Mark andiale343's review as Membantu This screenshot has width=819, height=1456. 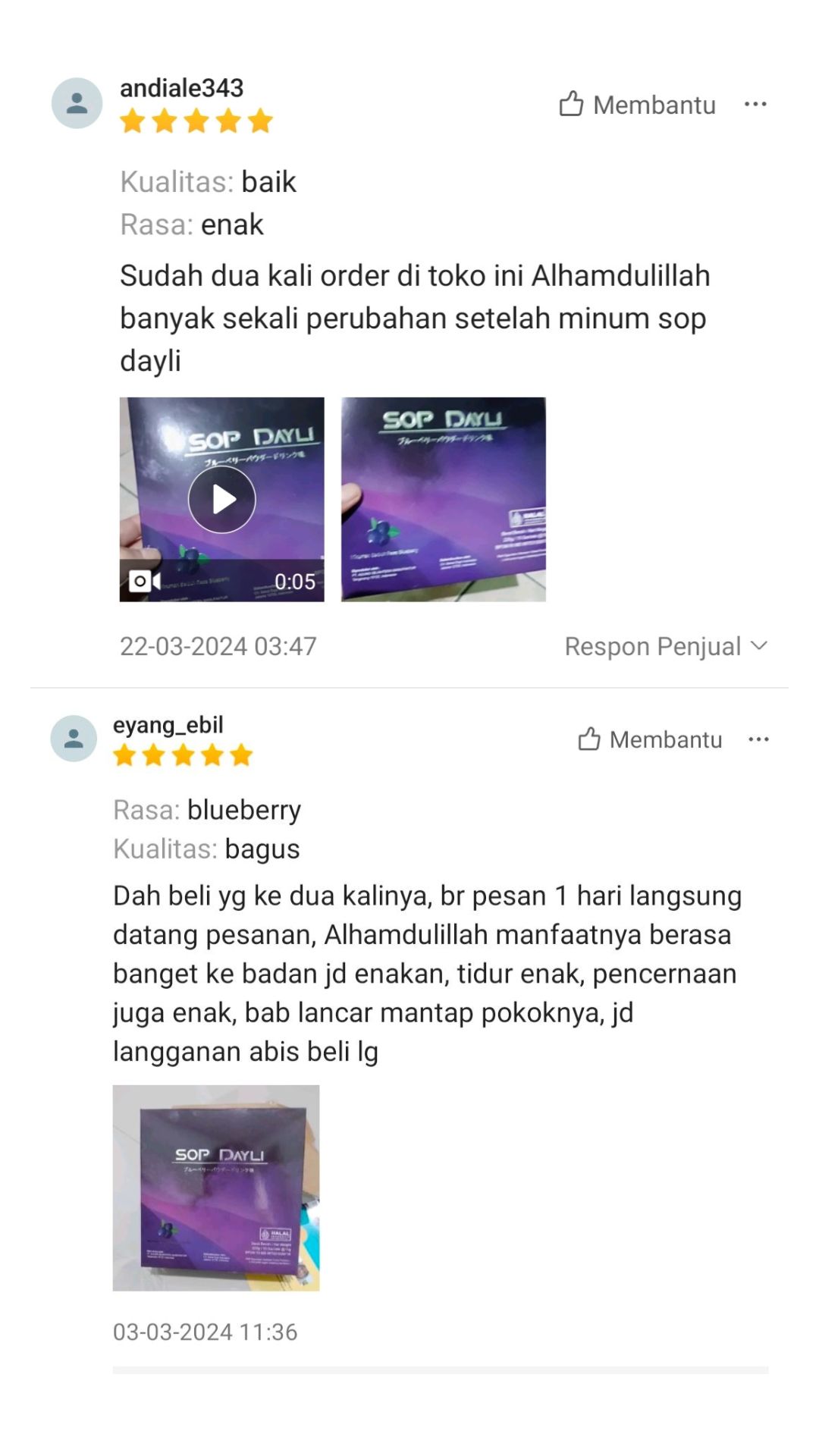point(637,105)
